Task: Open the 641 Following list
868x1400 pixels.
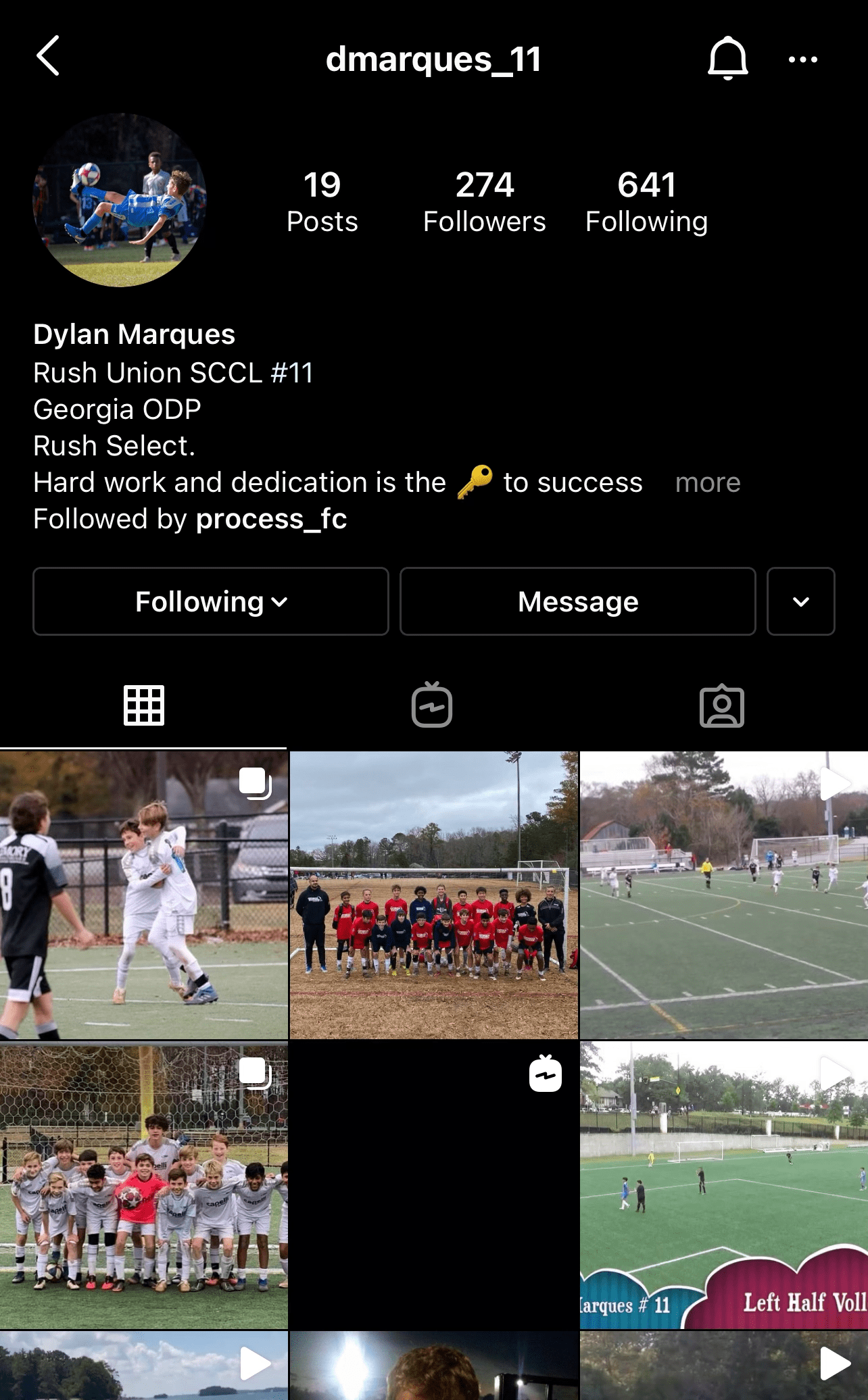Action: click(x=646, y=202)
